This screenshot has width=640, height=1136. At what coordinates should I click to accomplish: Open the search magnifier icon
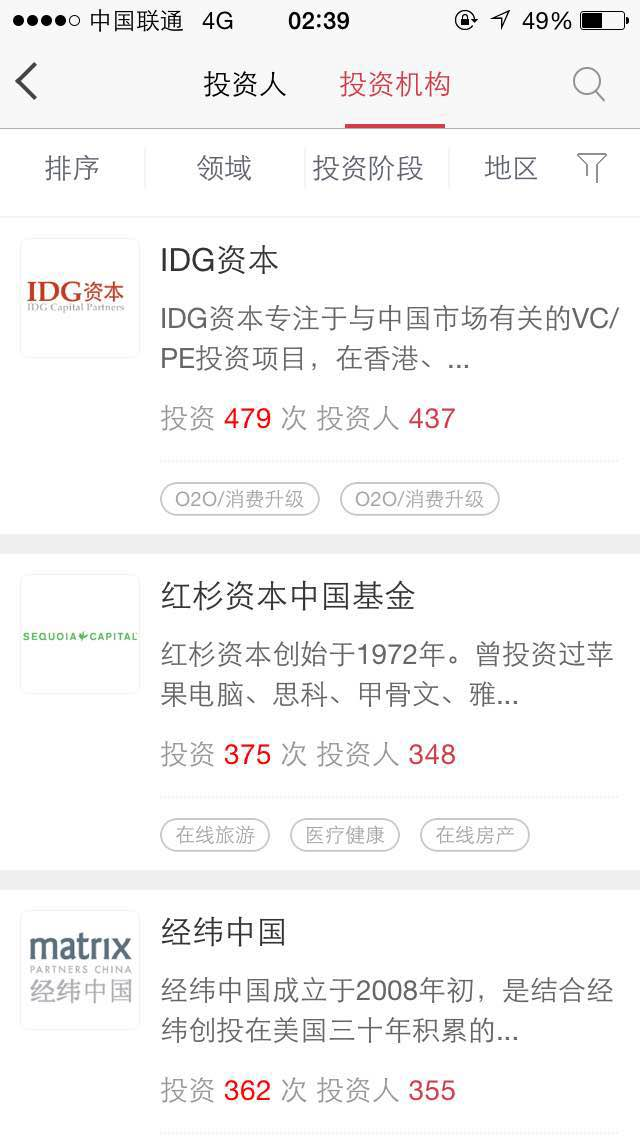click(x=588, y=84)
